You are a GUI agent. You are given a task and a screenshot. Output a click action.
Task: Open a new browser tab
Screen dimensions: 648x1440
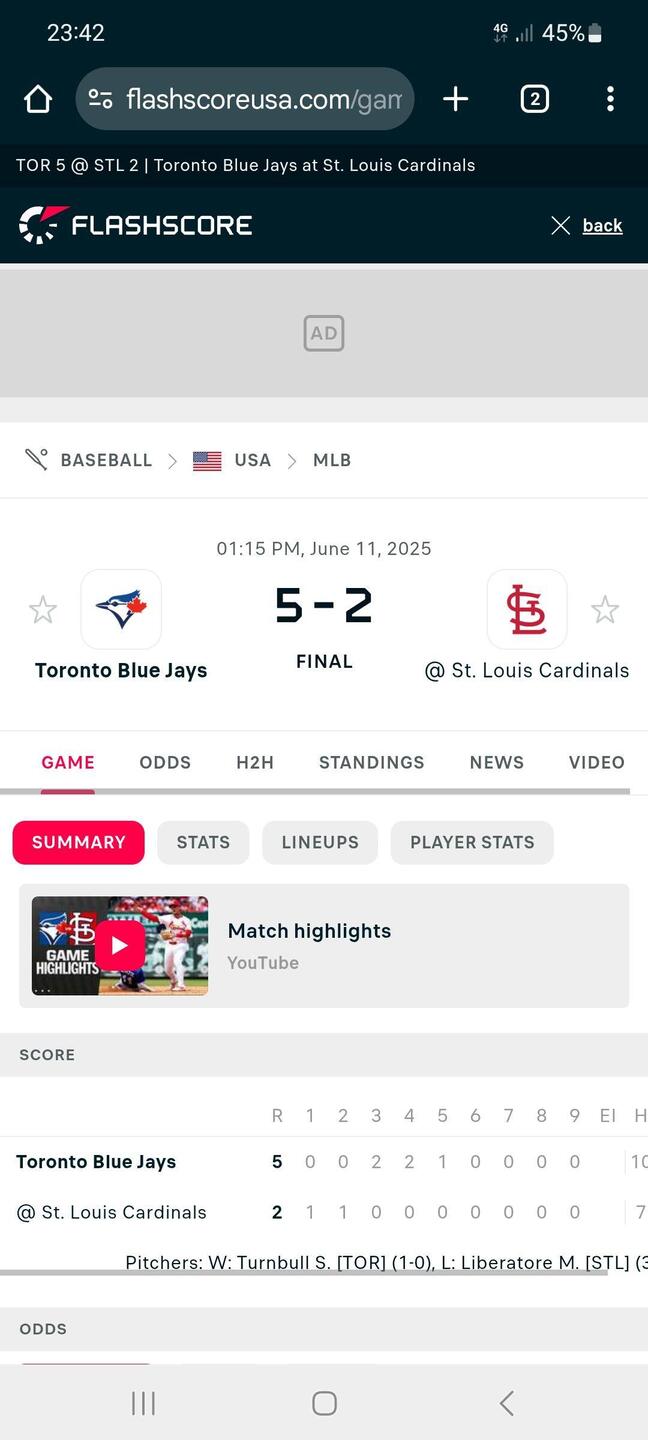click(x=455, y=99)
